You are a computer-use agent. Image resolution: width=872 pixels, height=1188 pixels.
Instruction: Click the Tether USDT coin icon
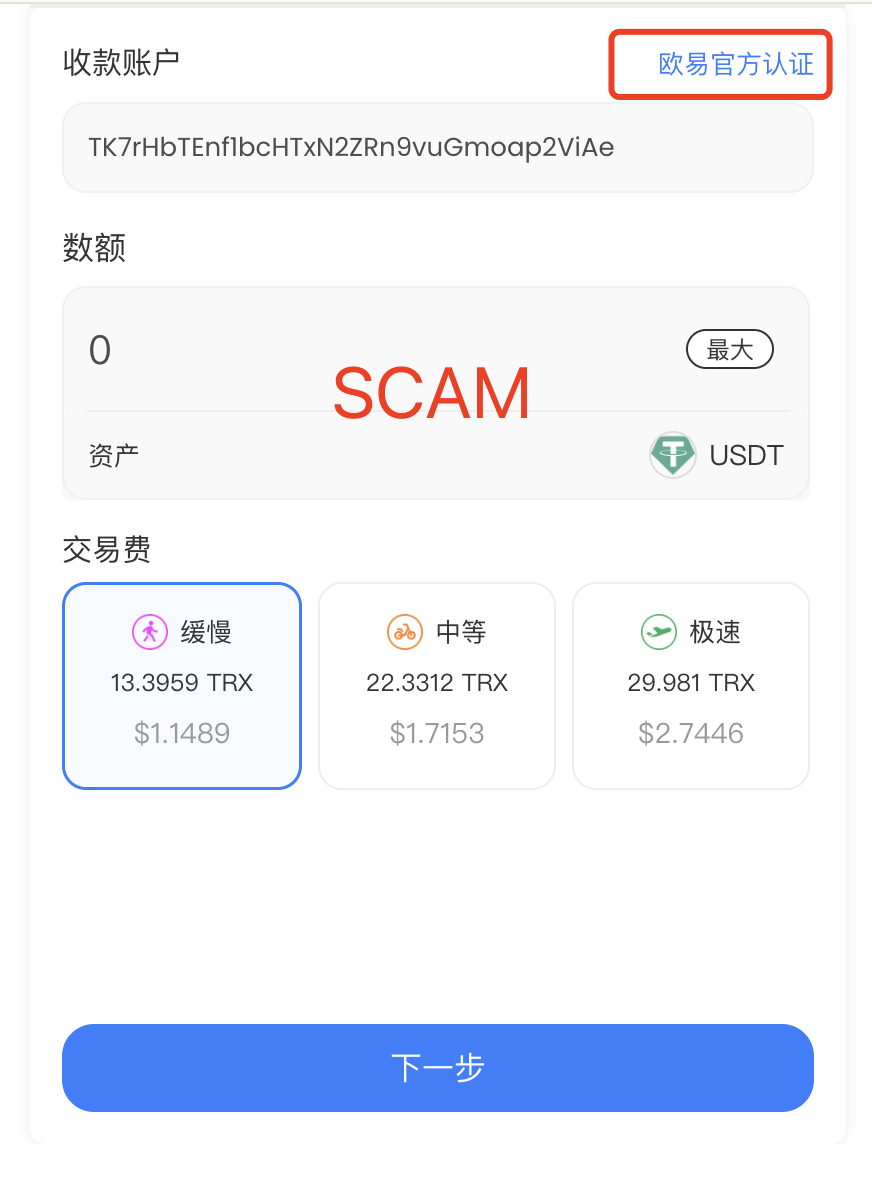[x=672, y=455]
